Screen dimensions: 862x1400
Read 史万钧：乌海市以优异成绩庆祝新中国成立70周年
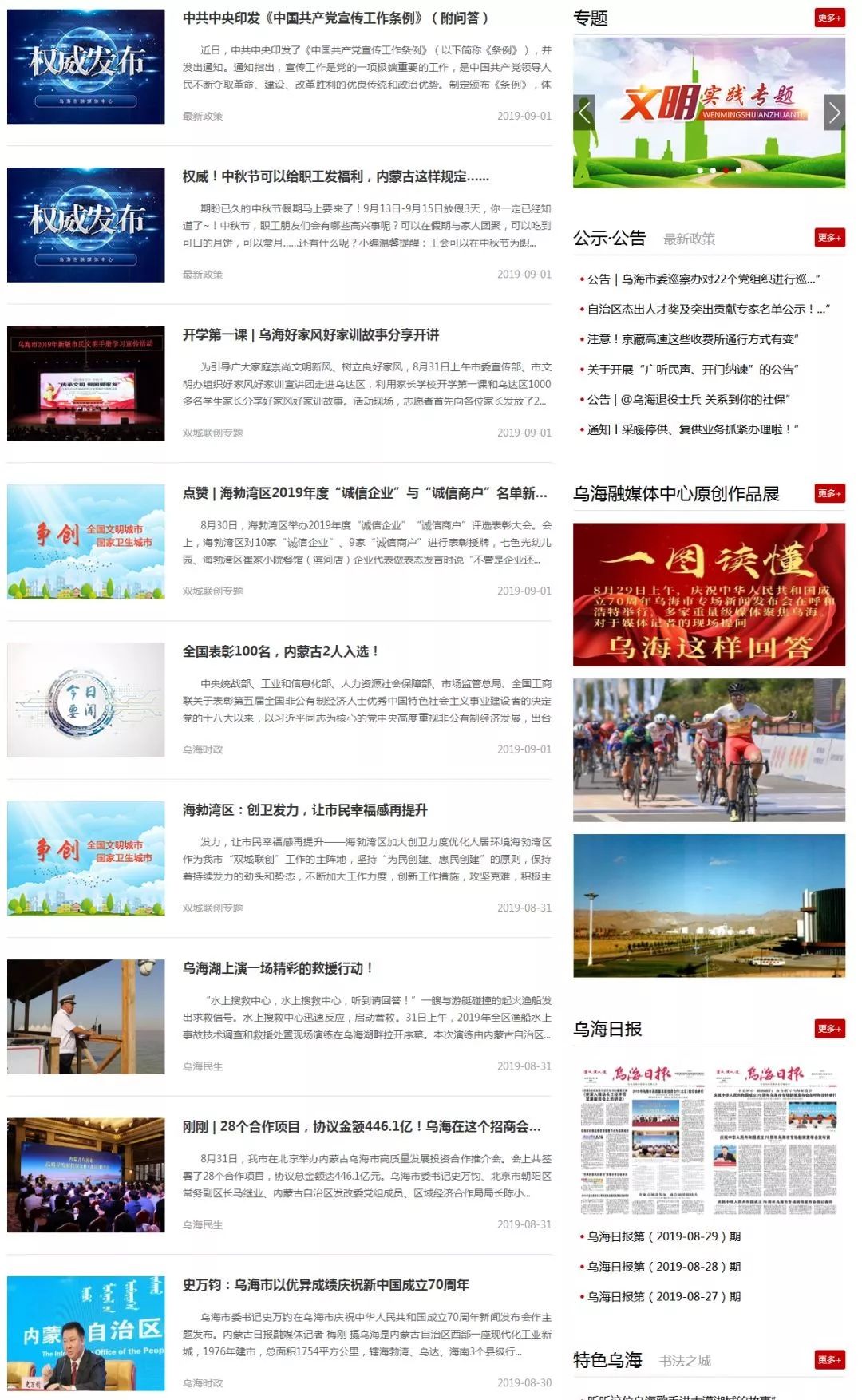tap(326, 1285)
